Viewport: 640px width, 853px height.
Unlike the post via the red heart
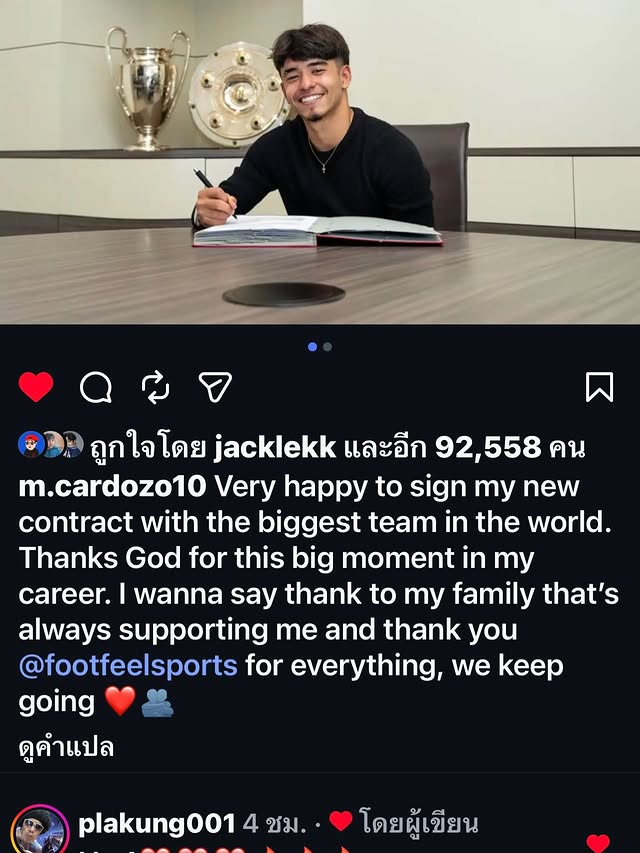point(36,387)
